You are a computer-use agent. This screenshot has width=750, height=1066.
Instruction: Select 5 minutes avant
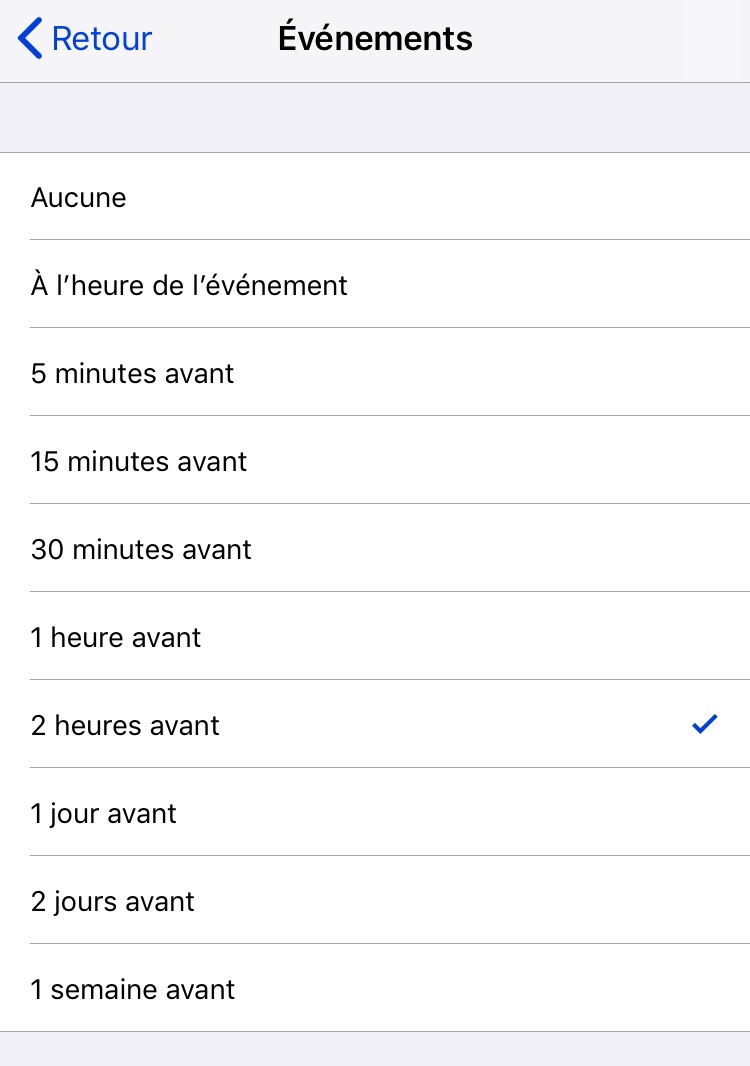coord(133,373)
